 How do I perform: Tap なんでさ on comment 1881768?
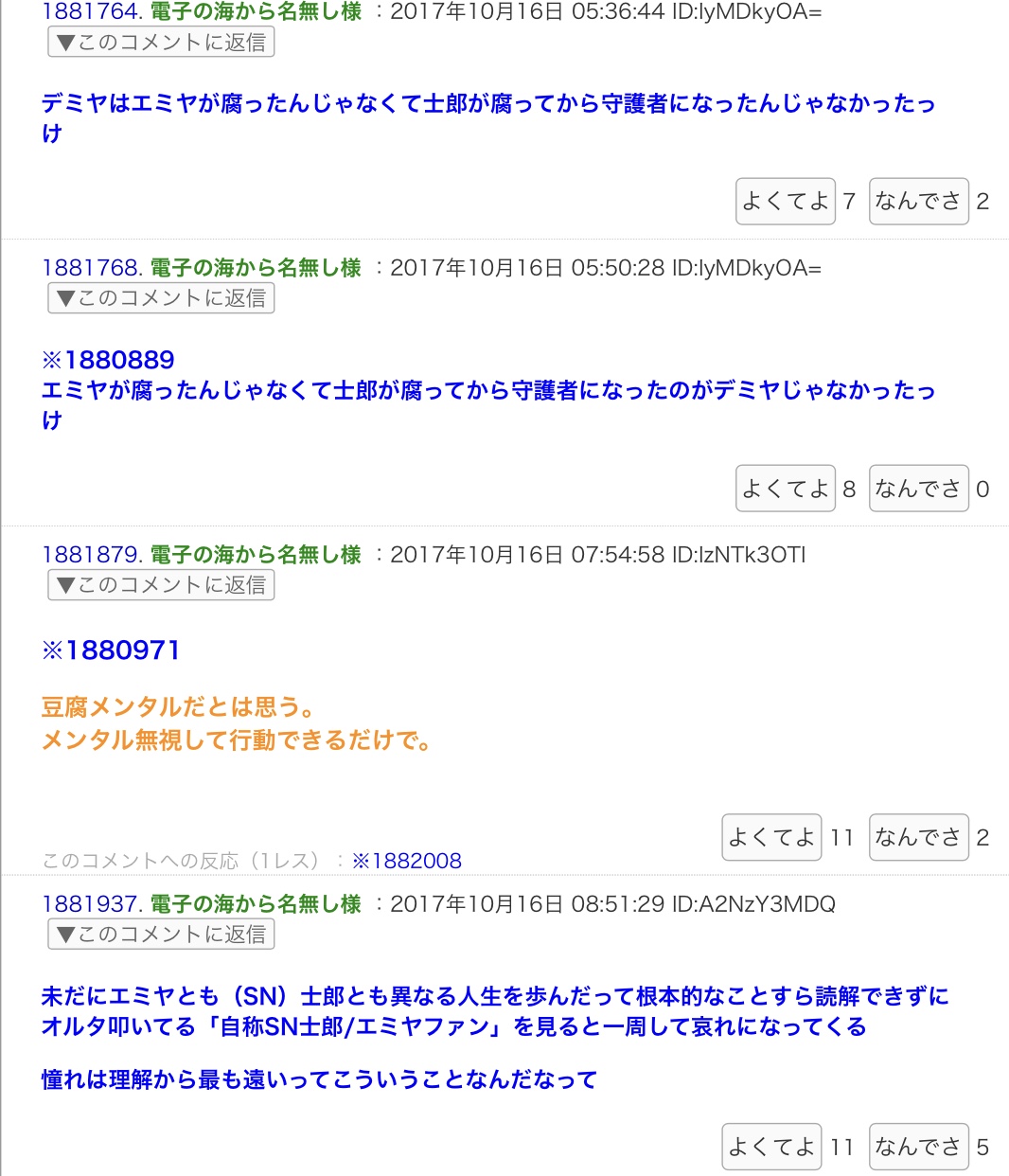(x=917, y=489)
